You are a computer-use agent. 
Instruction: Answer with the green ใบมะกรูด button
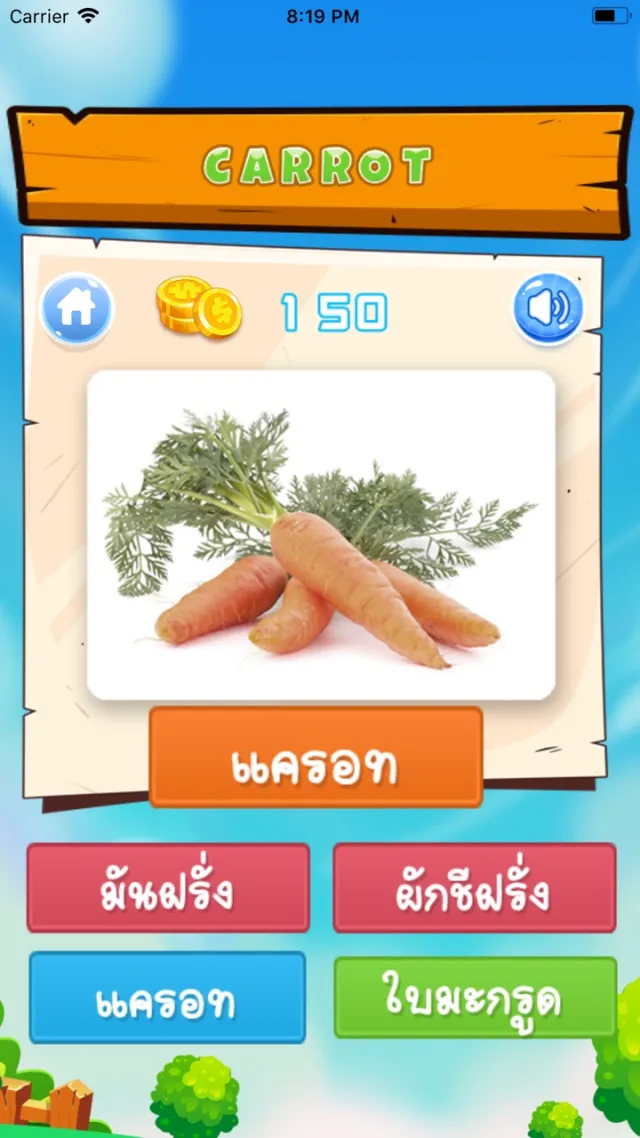coord(474,997)
